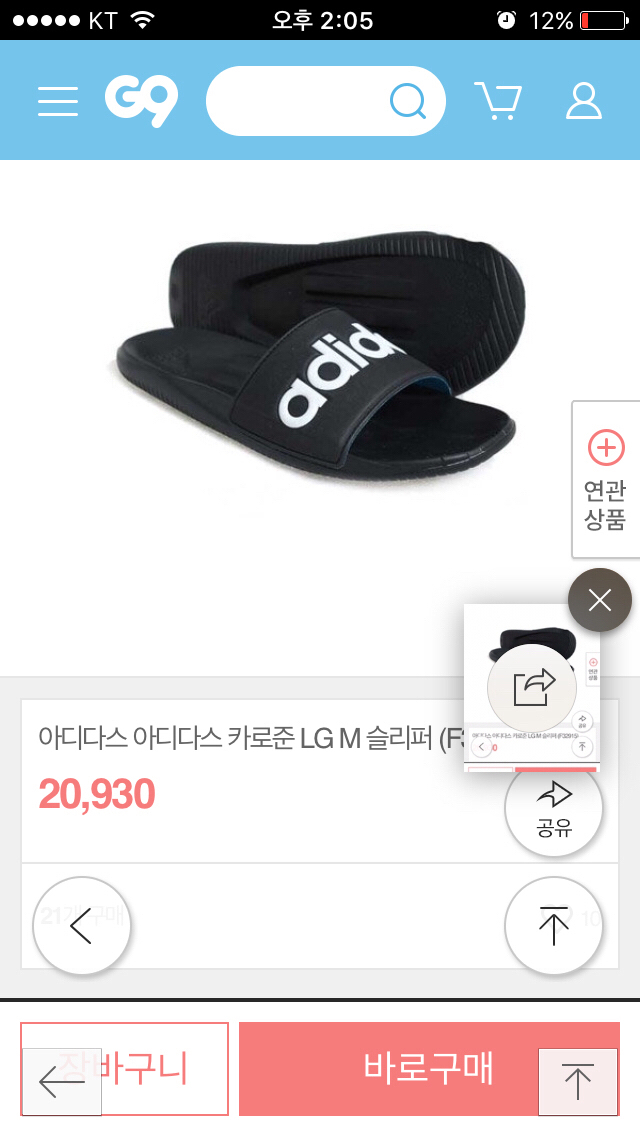Go to the G9 home page
This screenshot has width=640, height=1136.
tap(141, 100)
